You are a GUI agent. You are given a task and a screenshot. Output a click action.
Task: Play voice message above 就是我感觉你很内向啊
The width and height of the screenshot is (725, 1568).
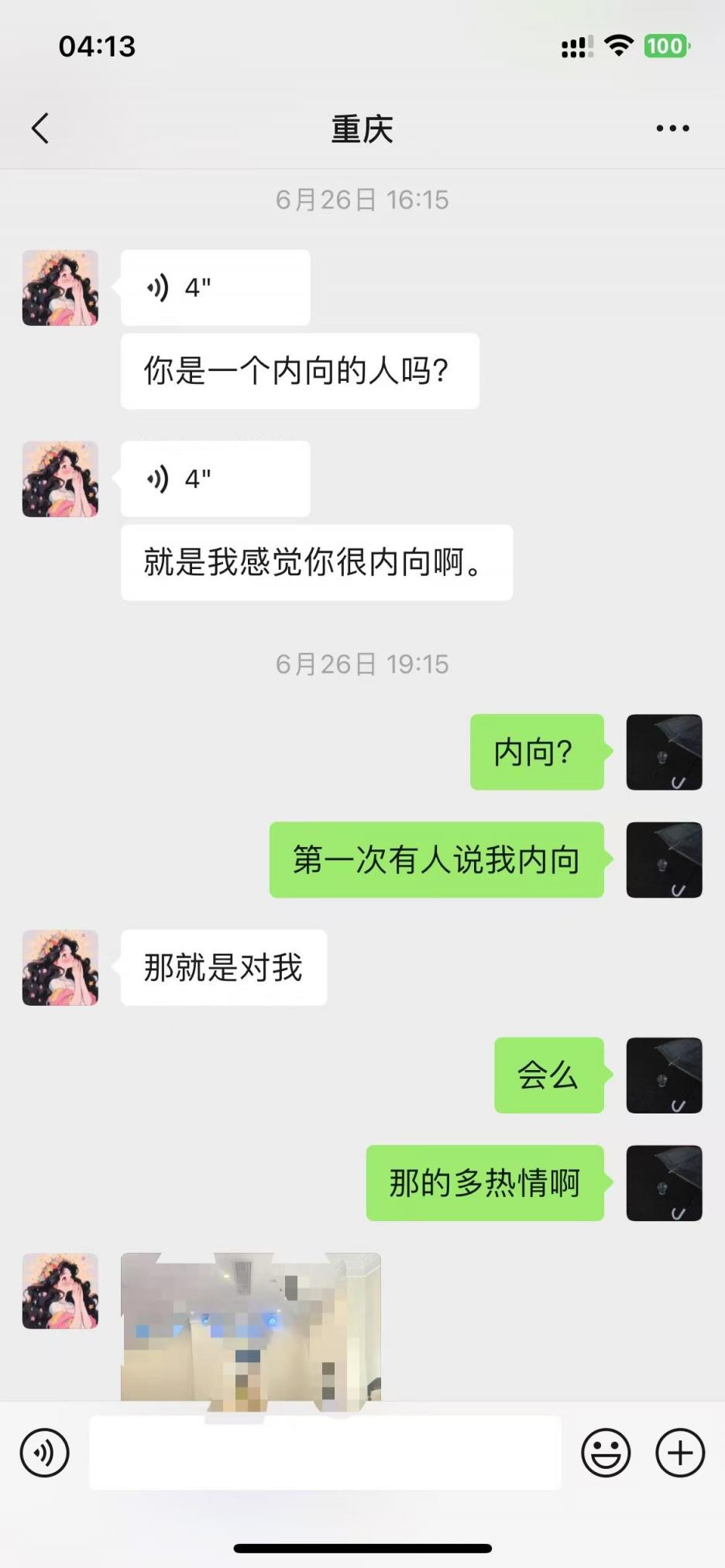pos(215,479)
